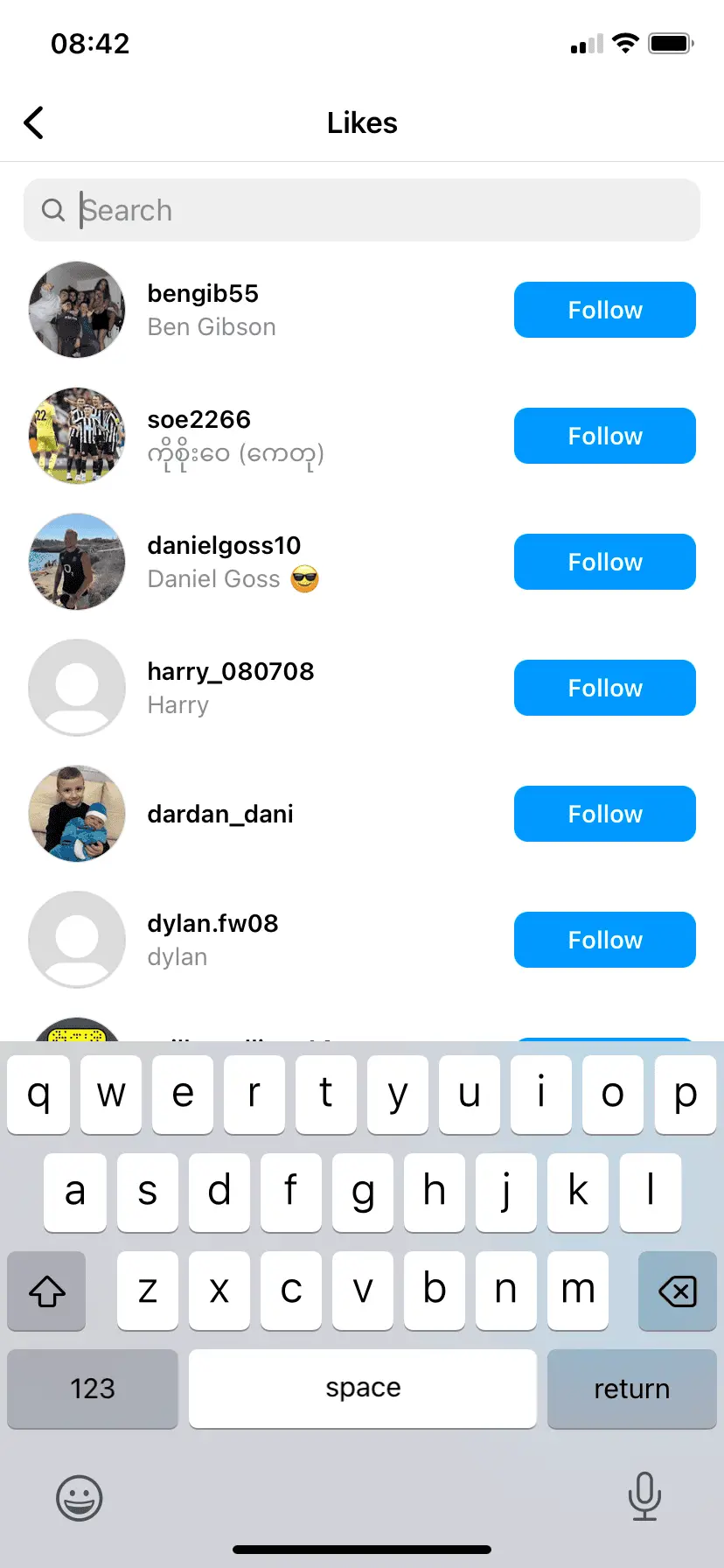The image size is (724, 1568).
Task: Follow danielgoss10
Action: (604, 562)
